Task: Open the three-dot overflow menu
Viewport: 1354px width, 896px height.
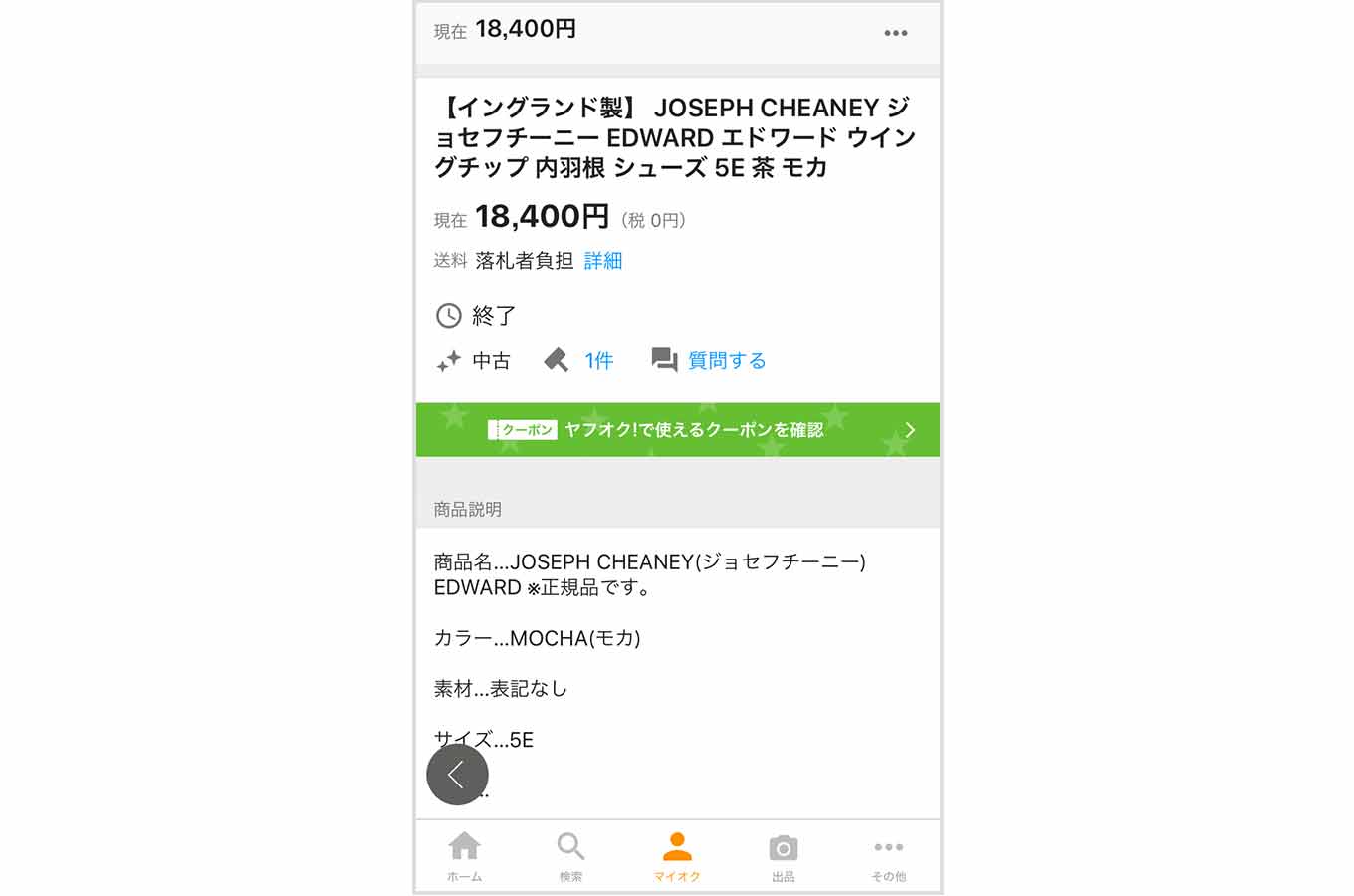Action: pyautogui.click(x=895, y=33)
